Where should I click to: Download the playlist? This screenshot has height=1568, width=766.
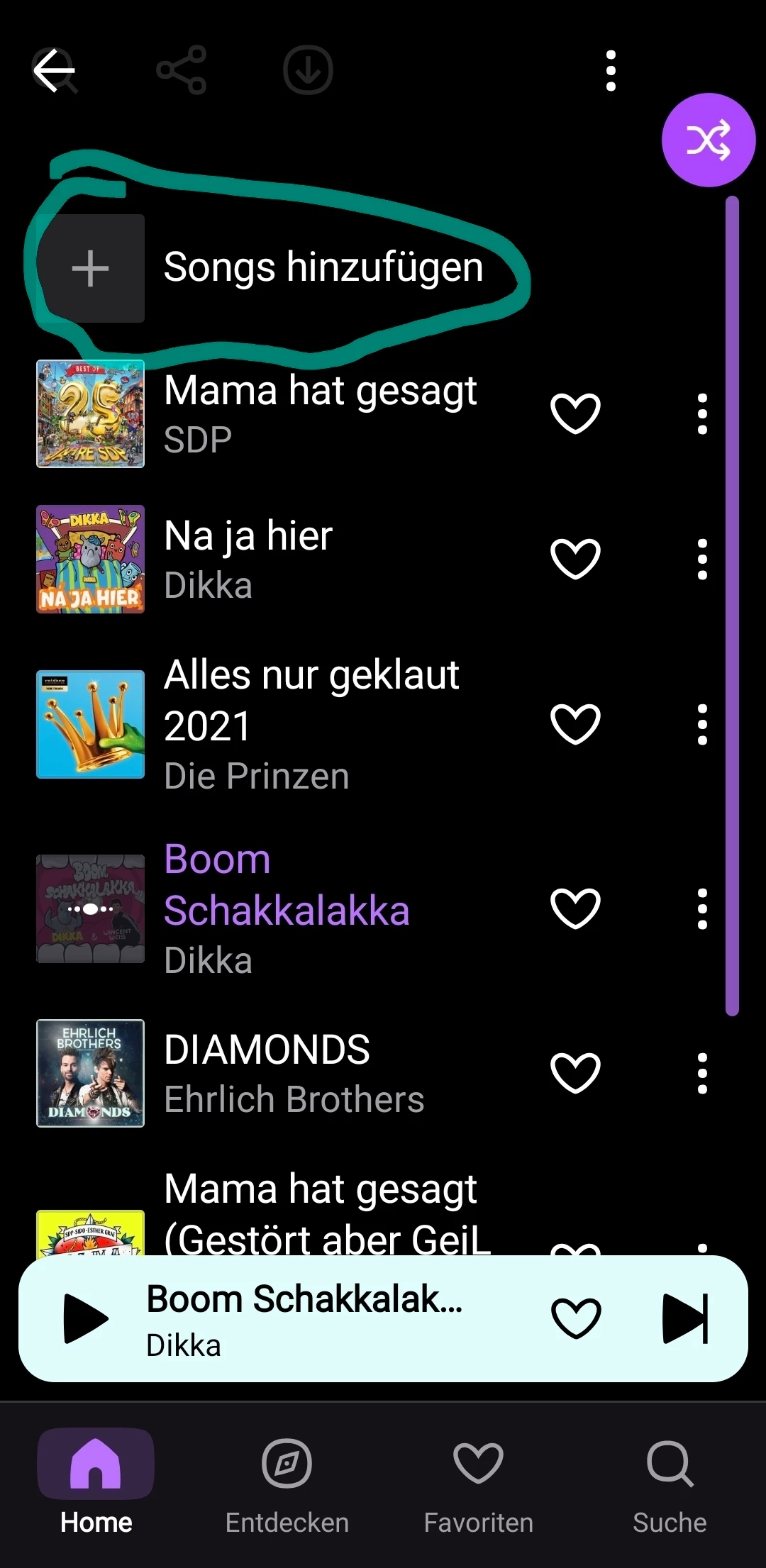308,70
